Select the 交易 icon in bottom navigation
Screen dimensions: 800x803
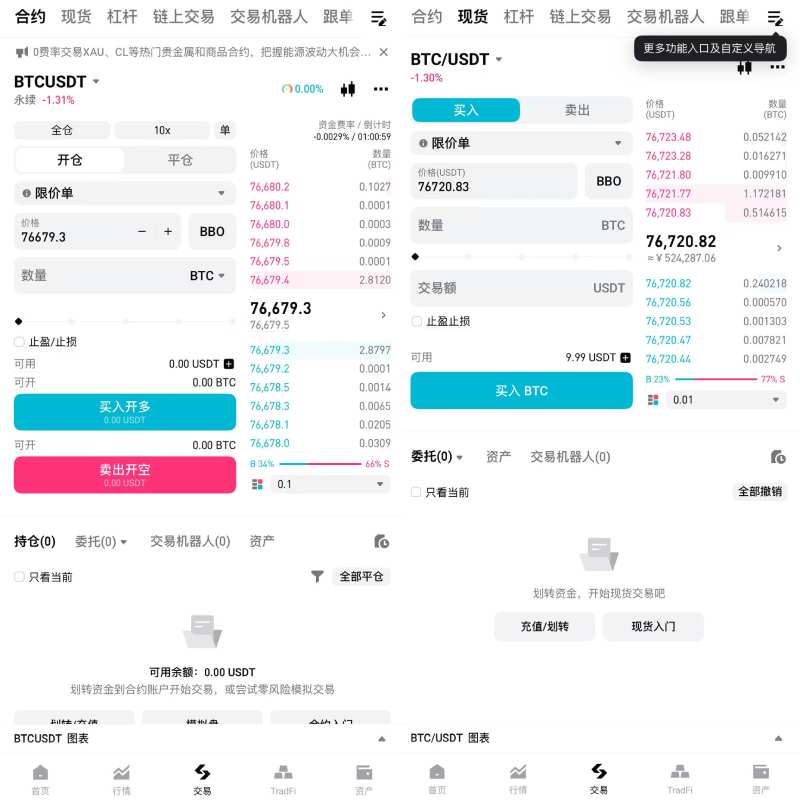click(203, 778)
